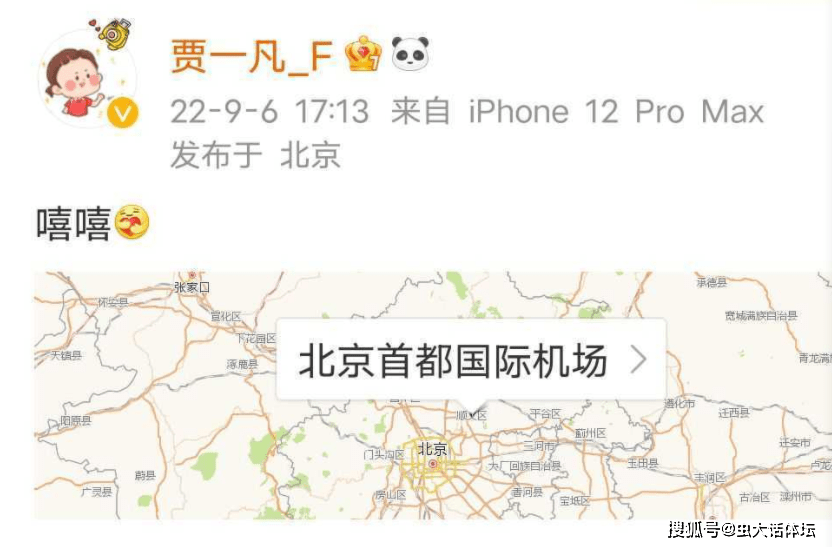
Task: Open the 北京首都国际机场 location card
Action: pyautogui.click(x=470, y=361)
